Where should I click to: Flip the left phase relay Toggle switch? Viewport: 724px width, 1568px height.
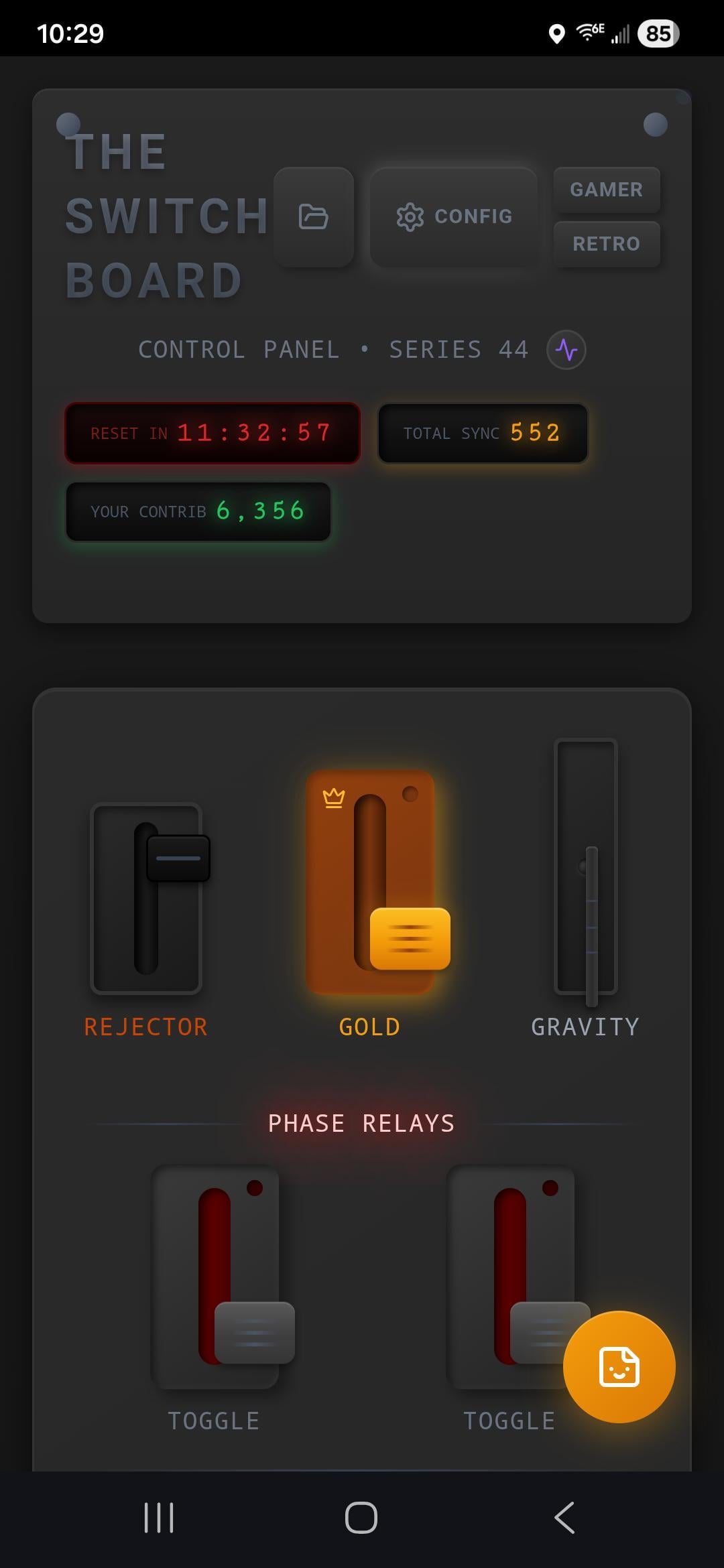(216, 1276)
